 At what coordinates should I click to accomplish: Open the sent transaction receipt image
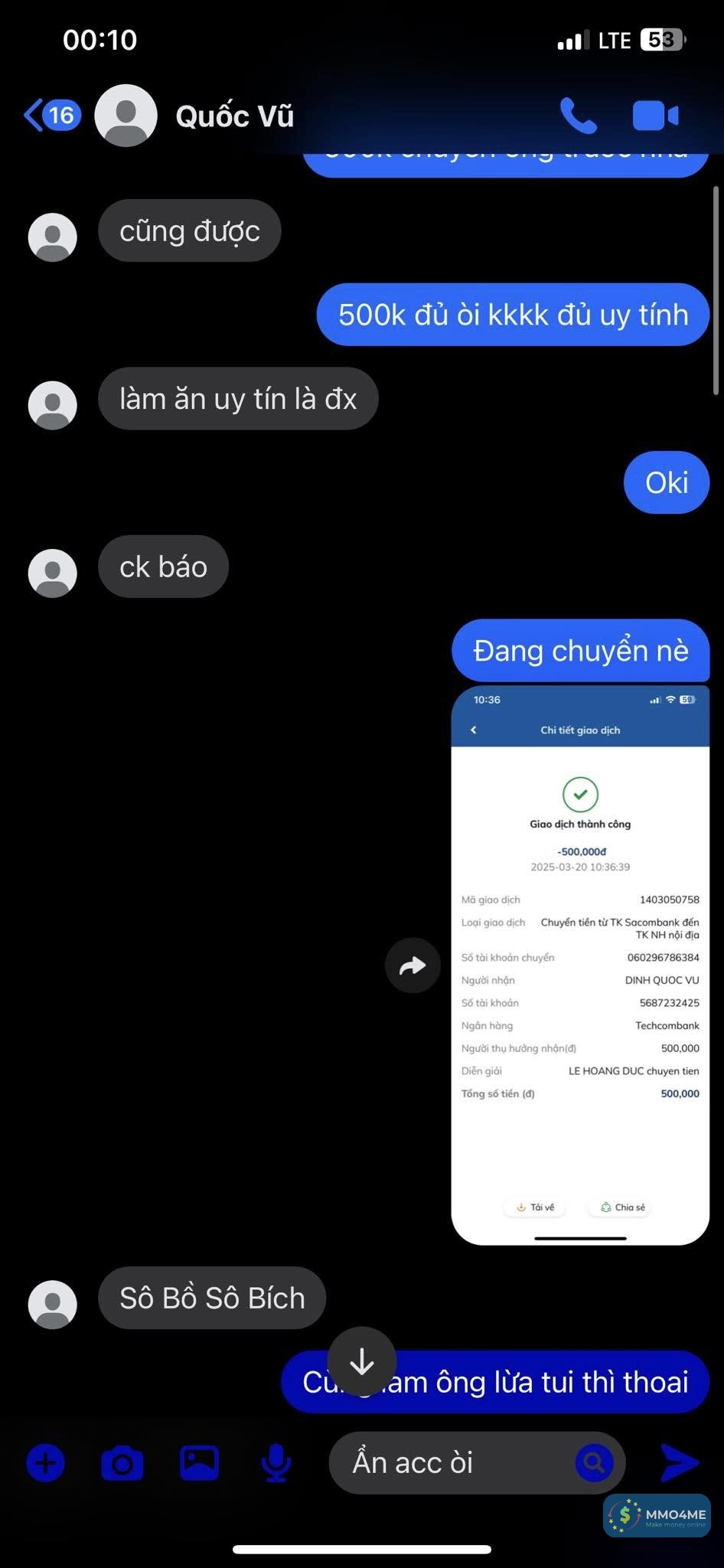click(x=580, y=965)
